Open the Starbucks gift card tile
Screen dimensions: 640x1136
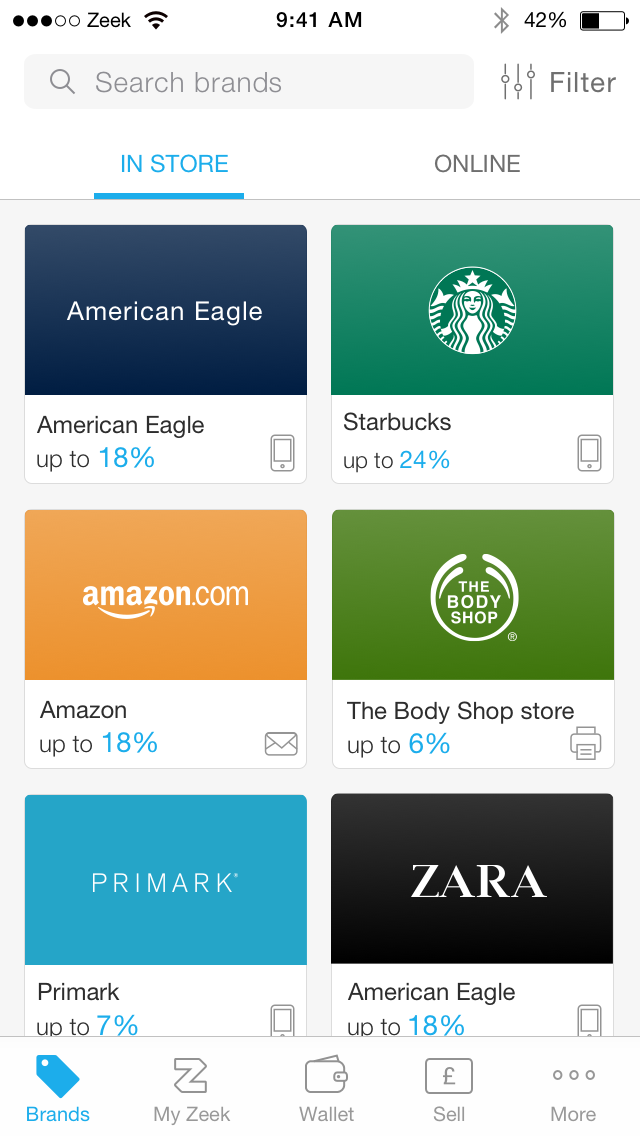472,354
